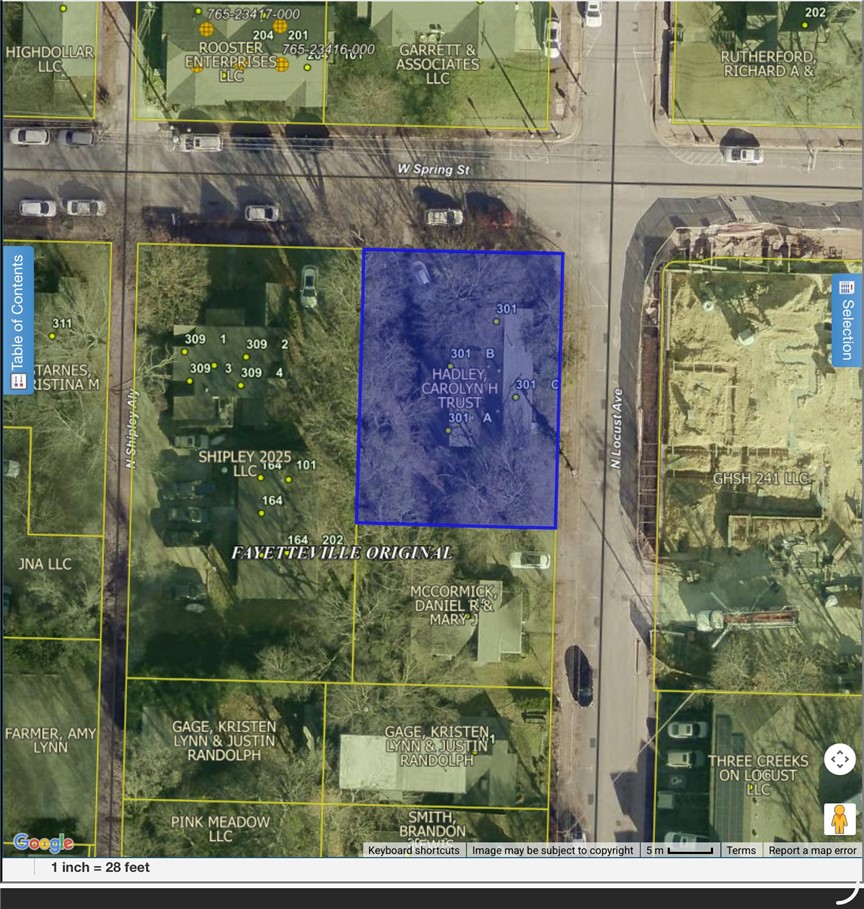Activate the Street View pegman
Viewport: 864px width, 909px height.
click(840, 819)
